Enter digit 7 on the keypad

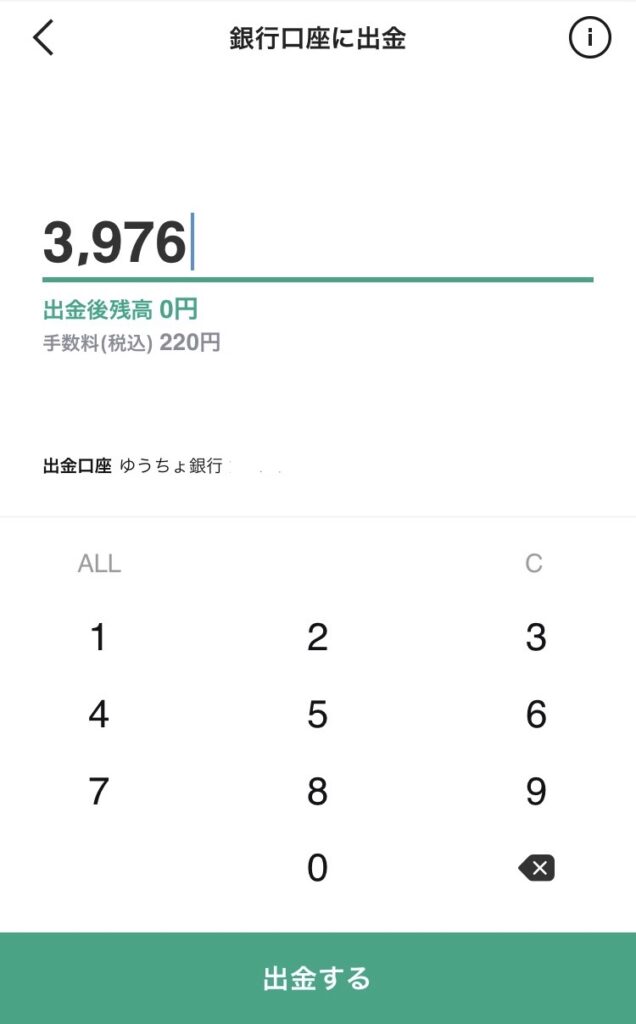tap(99, 792)
